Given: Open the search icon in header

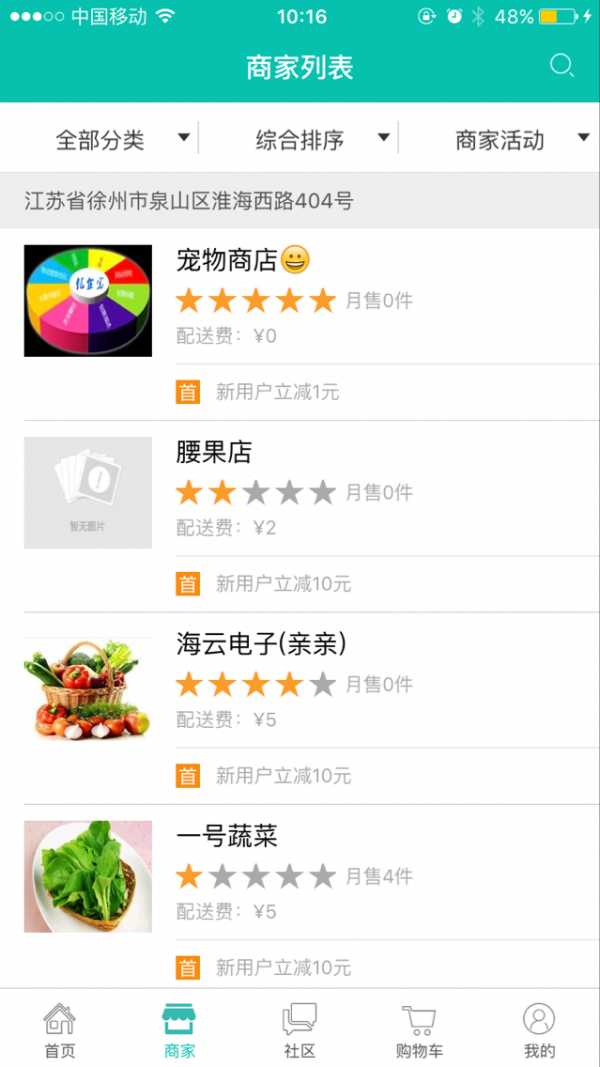Looking at the screenshot, I should pyautogui.click(x=562, y=66).
